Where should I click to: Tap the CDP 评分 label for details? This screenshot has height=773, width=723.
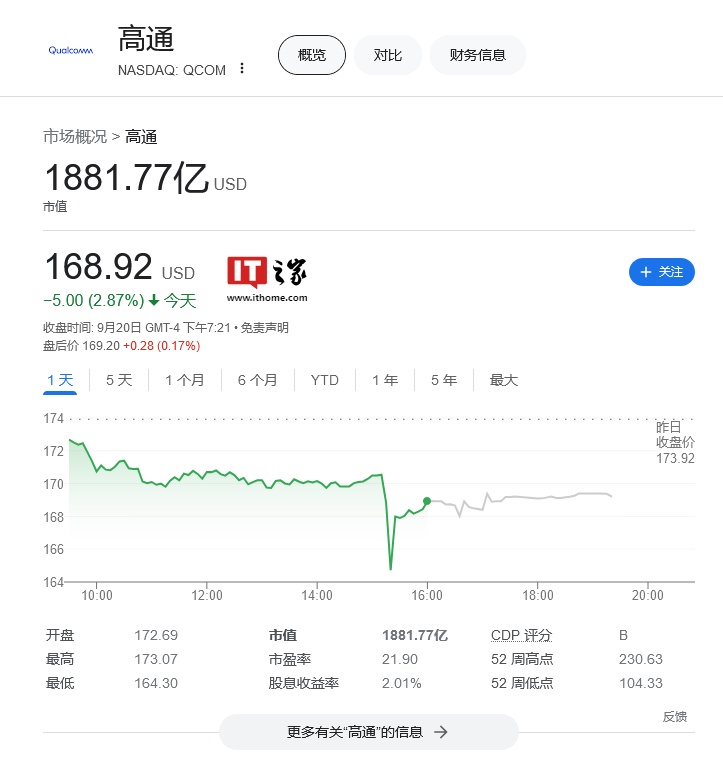click(x=521, y=635)
